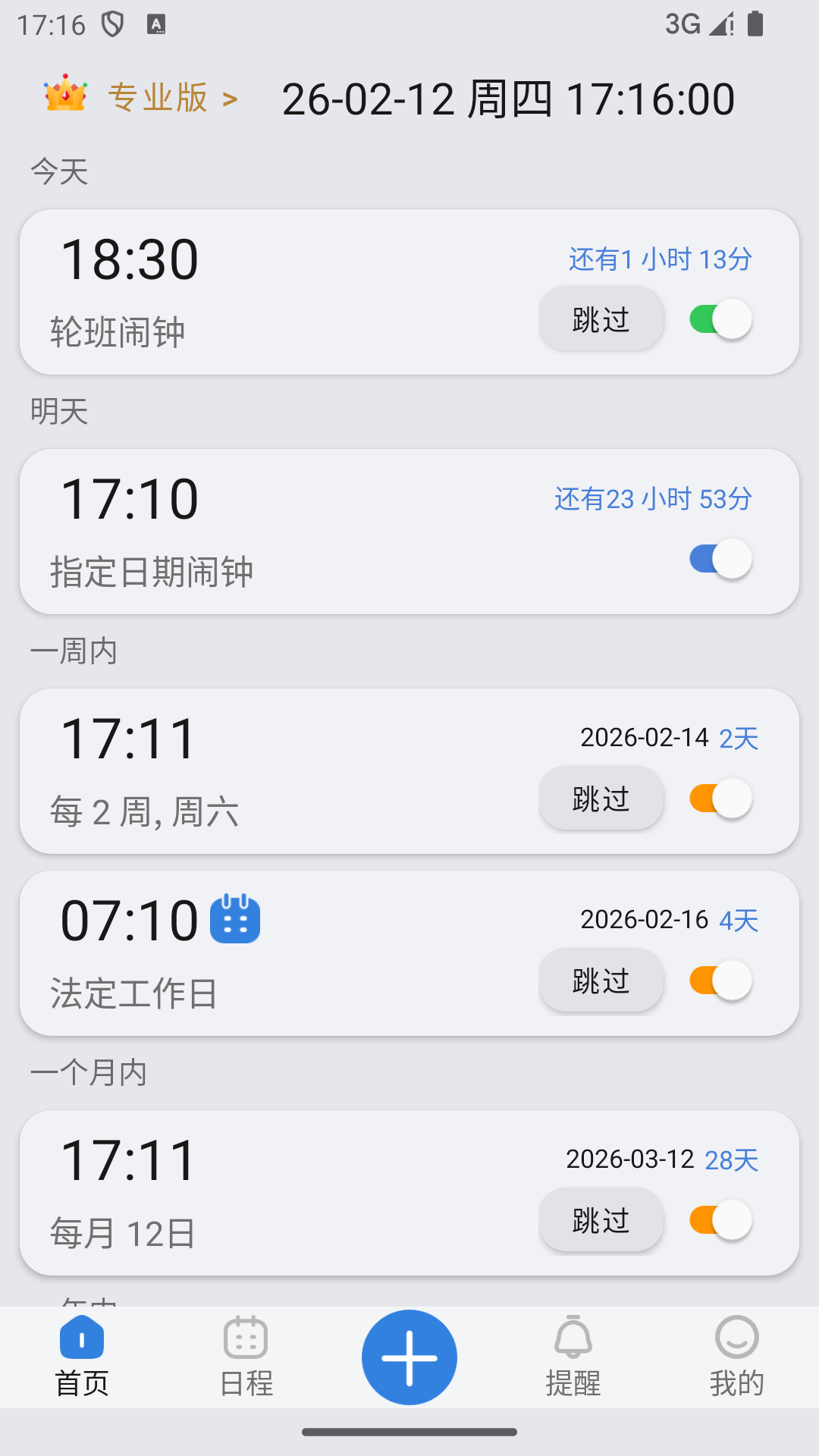Add a new alarm with the plus button
Viewport: 819px width, 1456px height.
tap(409, 1357)
